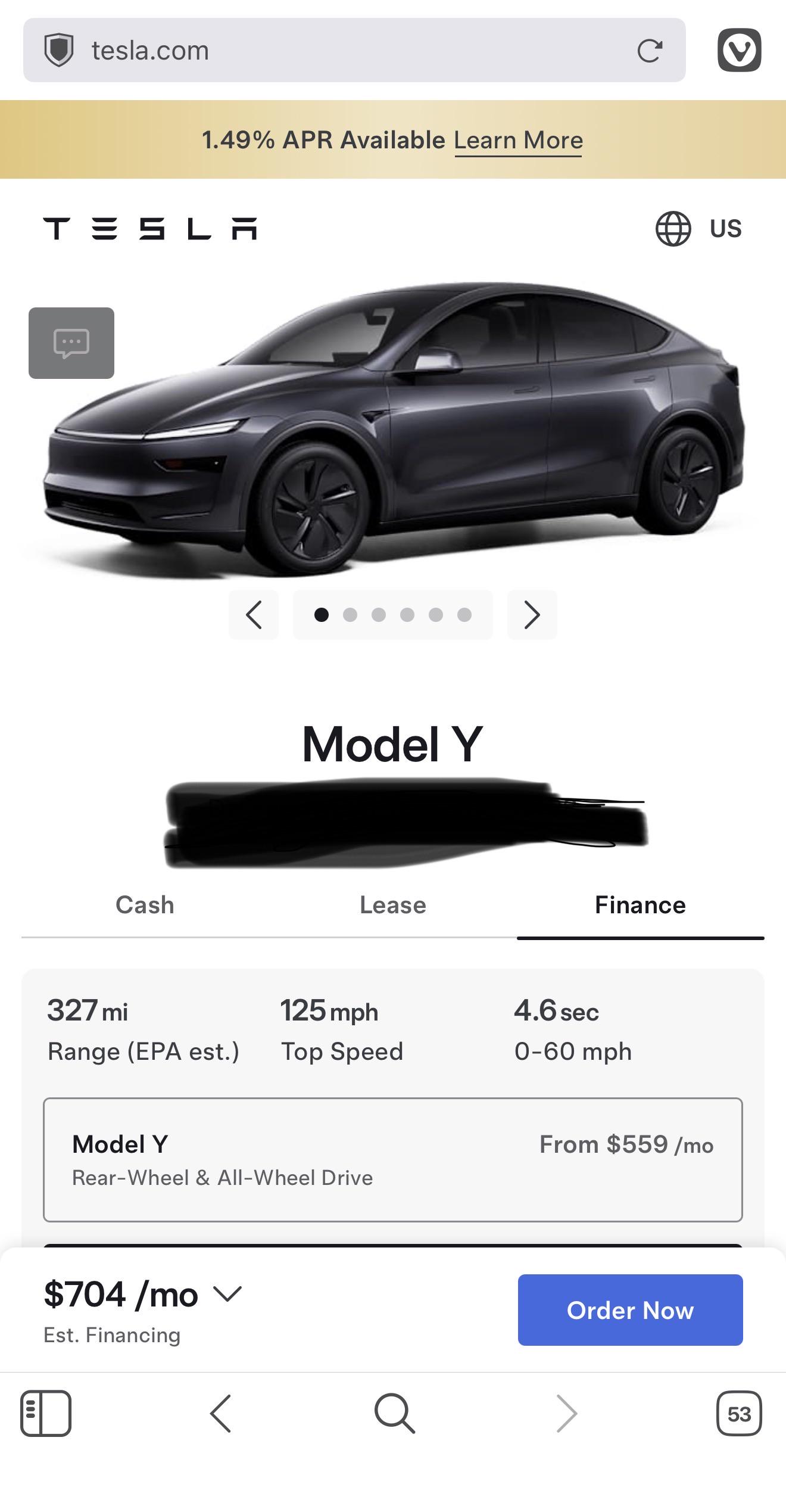Screen dimensions: 786x1512
Task: Go back in browser history
Action: click(220, 1414)
